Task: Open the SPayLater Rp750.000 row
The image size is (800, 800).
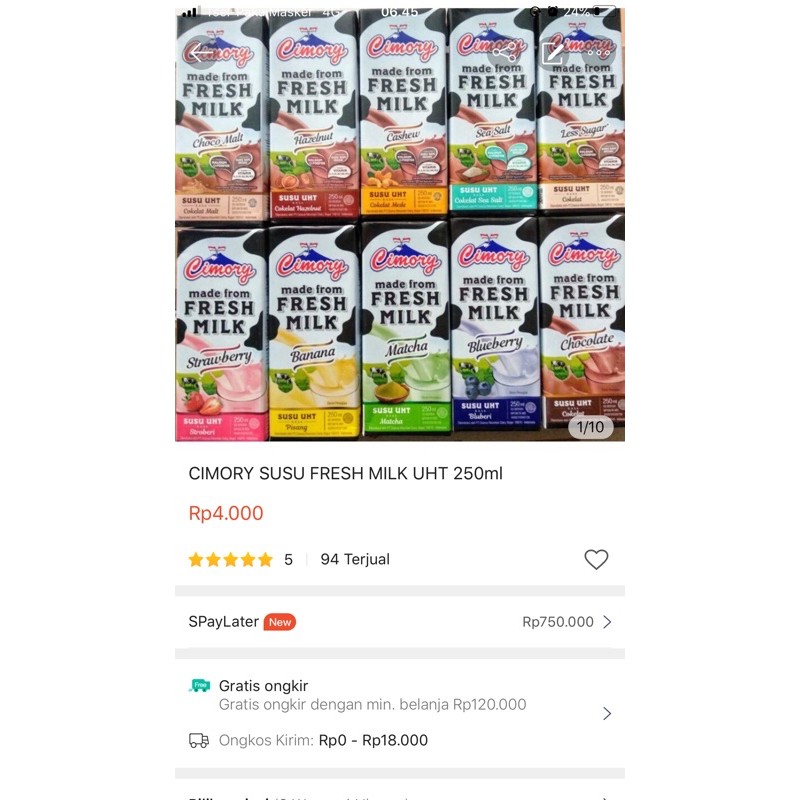Action: (400, 622)
